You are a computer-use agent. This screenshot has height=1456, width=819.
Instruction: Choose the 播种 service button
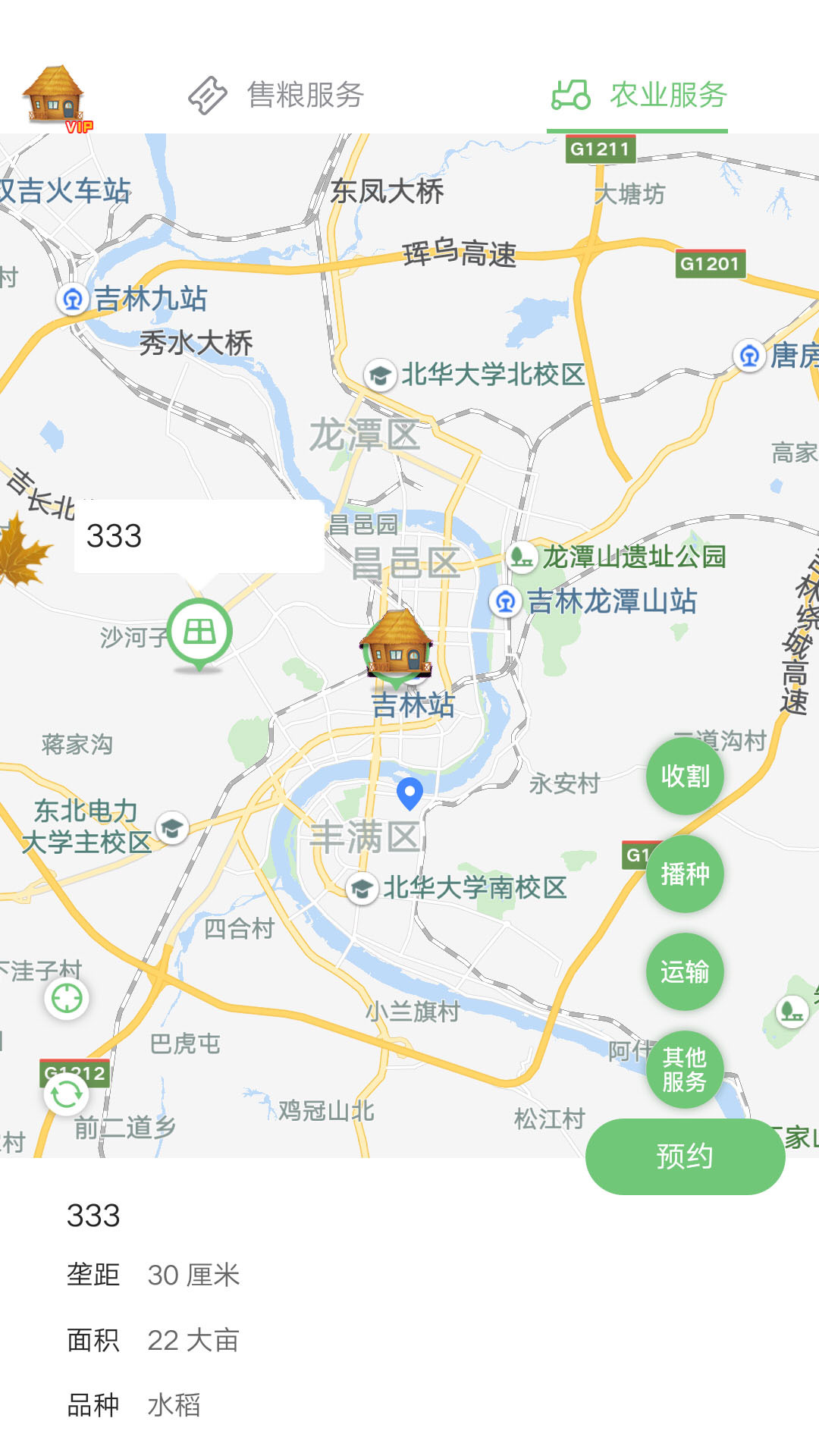[x=685, y=874]
